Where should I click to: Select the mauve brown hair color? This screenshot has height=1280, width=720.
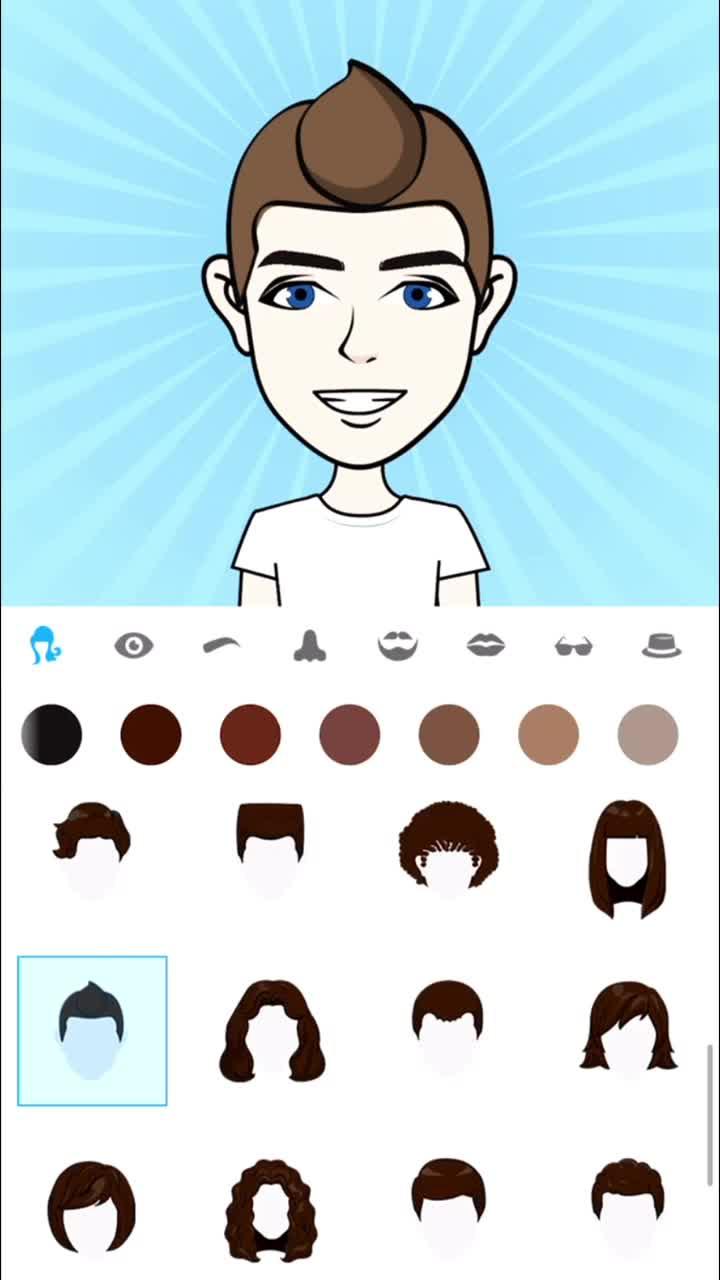click(350, 735)
